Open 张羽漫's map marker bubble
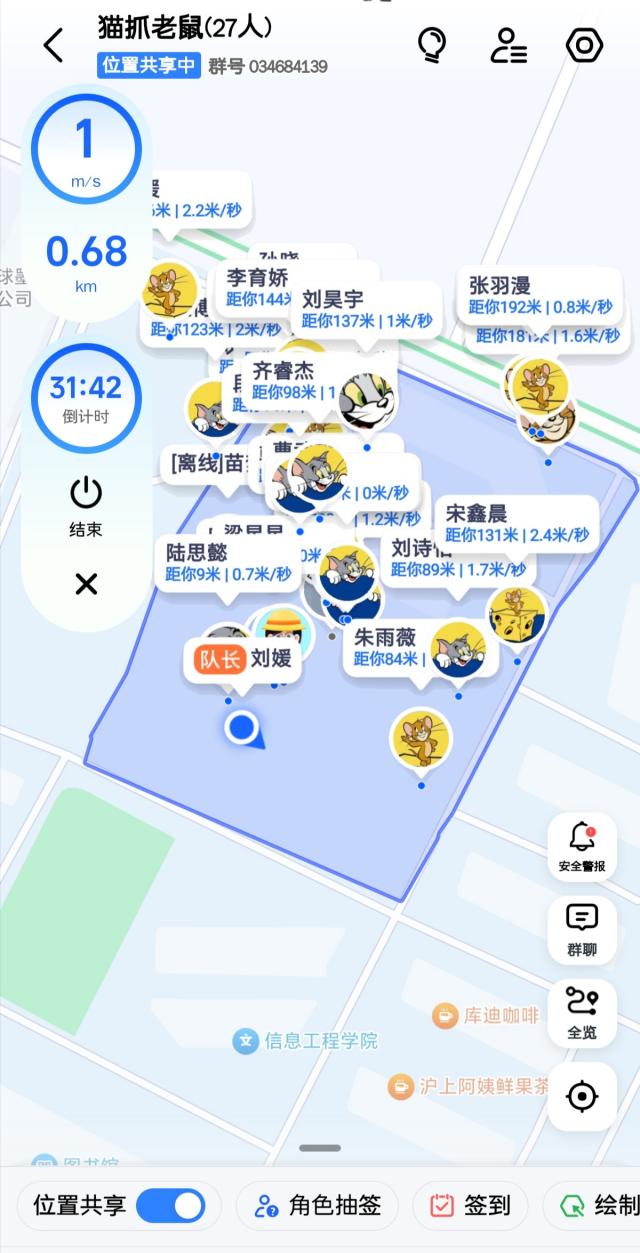 click(541, 295)
